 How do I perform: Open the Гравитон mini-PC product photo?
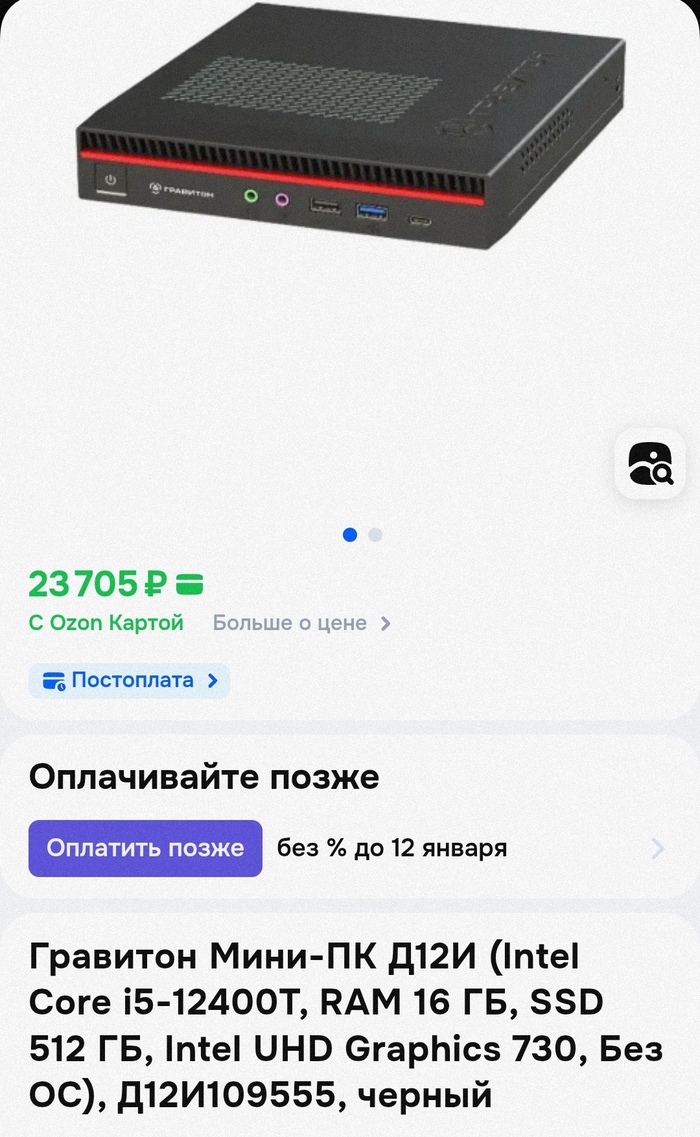[350, 140]
